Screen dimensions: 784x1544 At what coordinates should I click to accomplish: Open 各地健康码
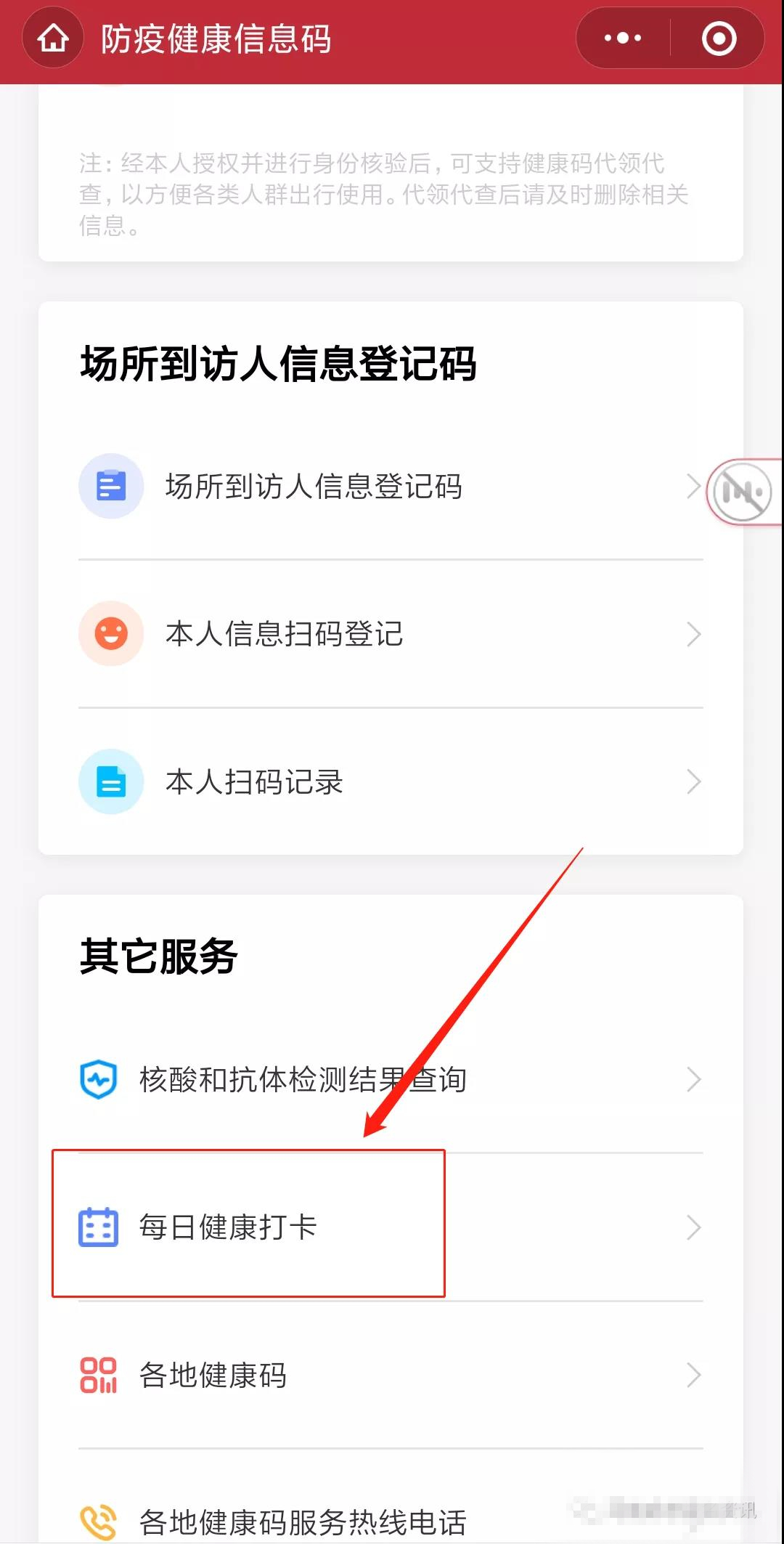(x=391, y=1375)
